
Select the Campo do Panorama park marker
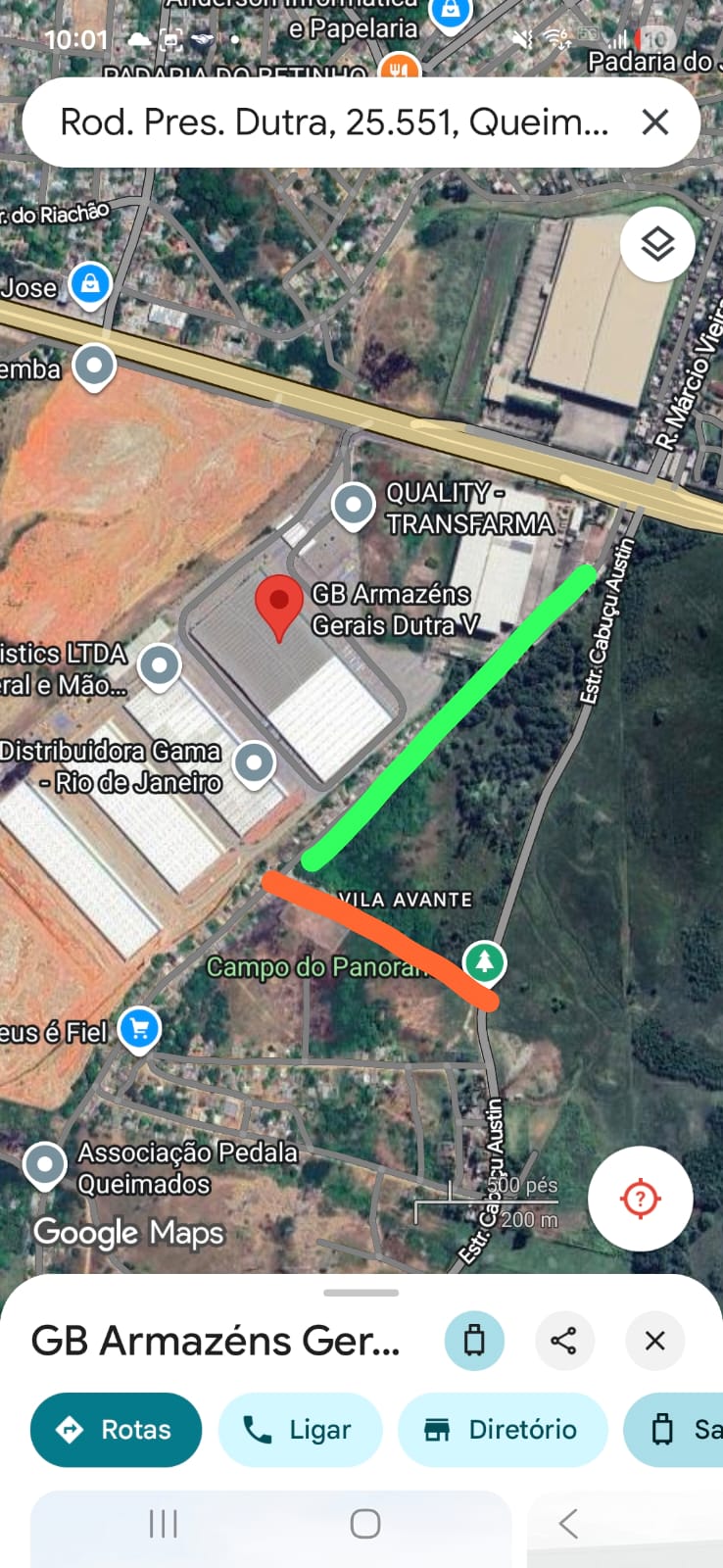click(x=484, y=960)
